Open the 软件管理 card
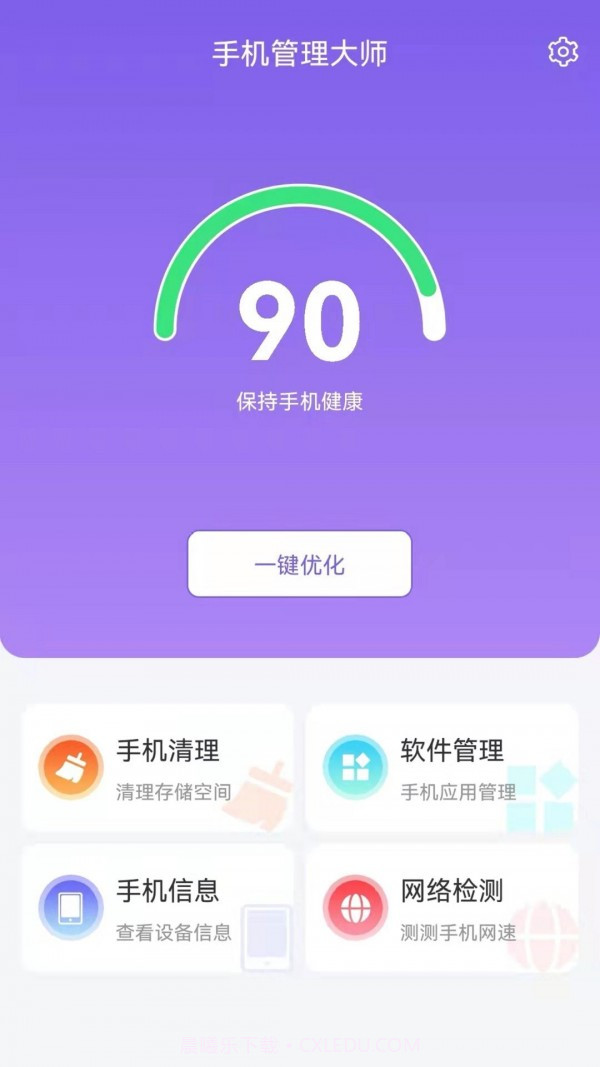The width and height of the screenshot is (600, 1067). click(441, 768)
